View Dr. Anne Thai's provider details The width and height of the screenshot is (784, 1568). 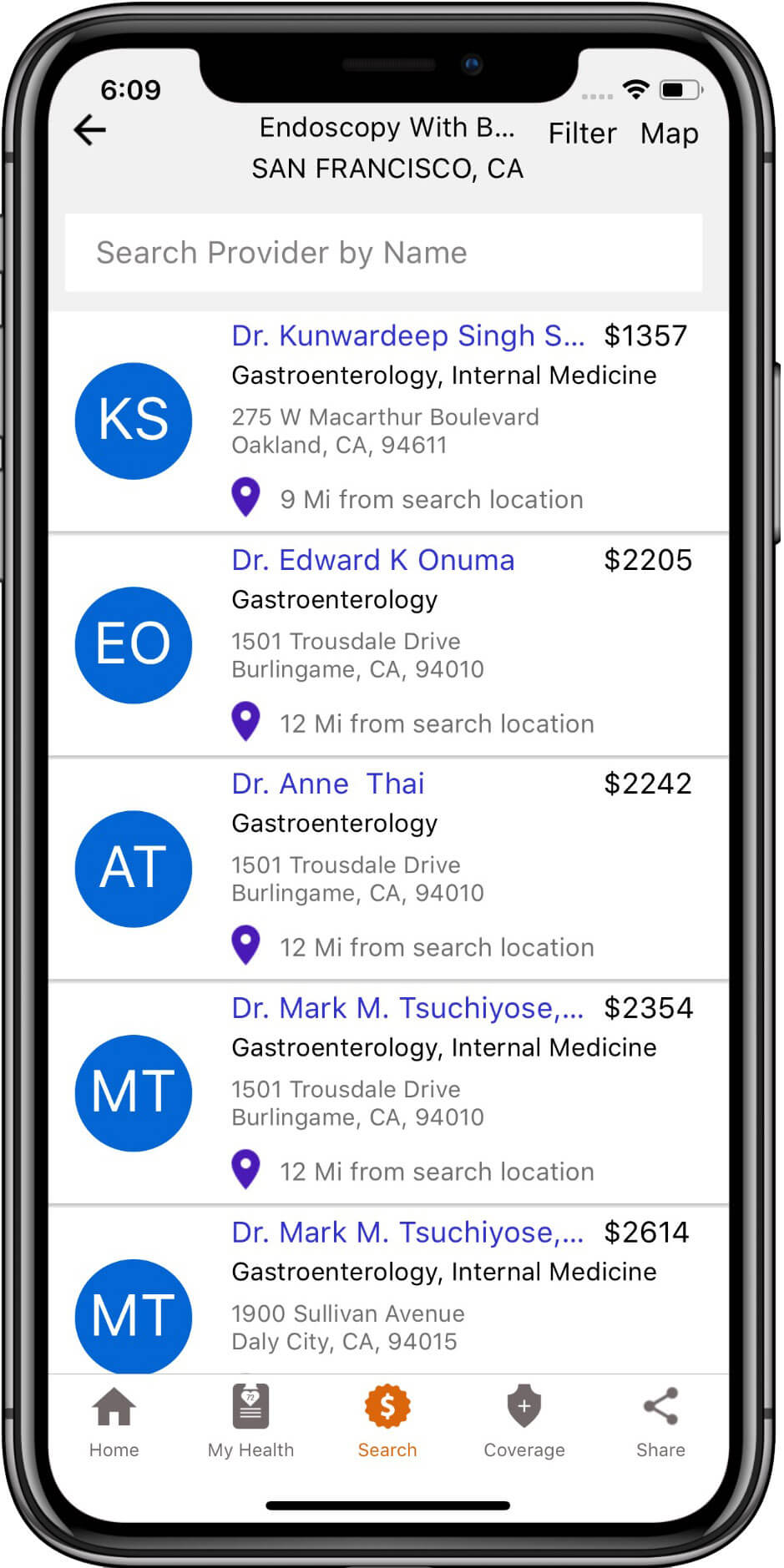388,869
